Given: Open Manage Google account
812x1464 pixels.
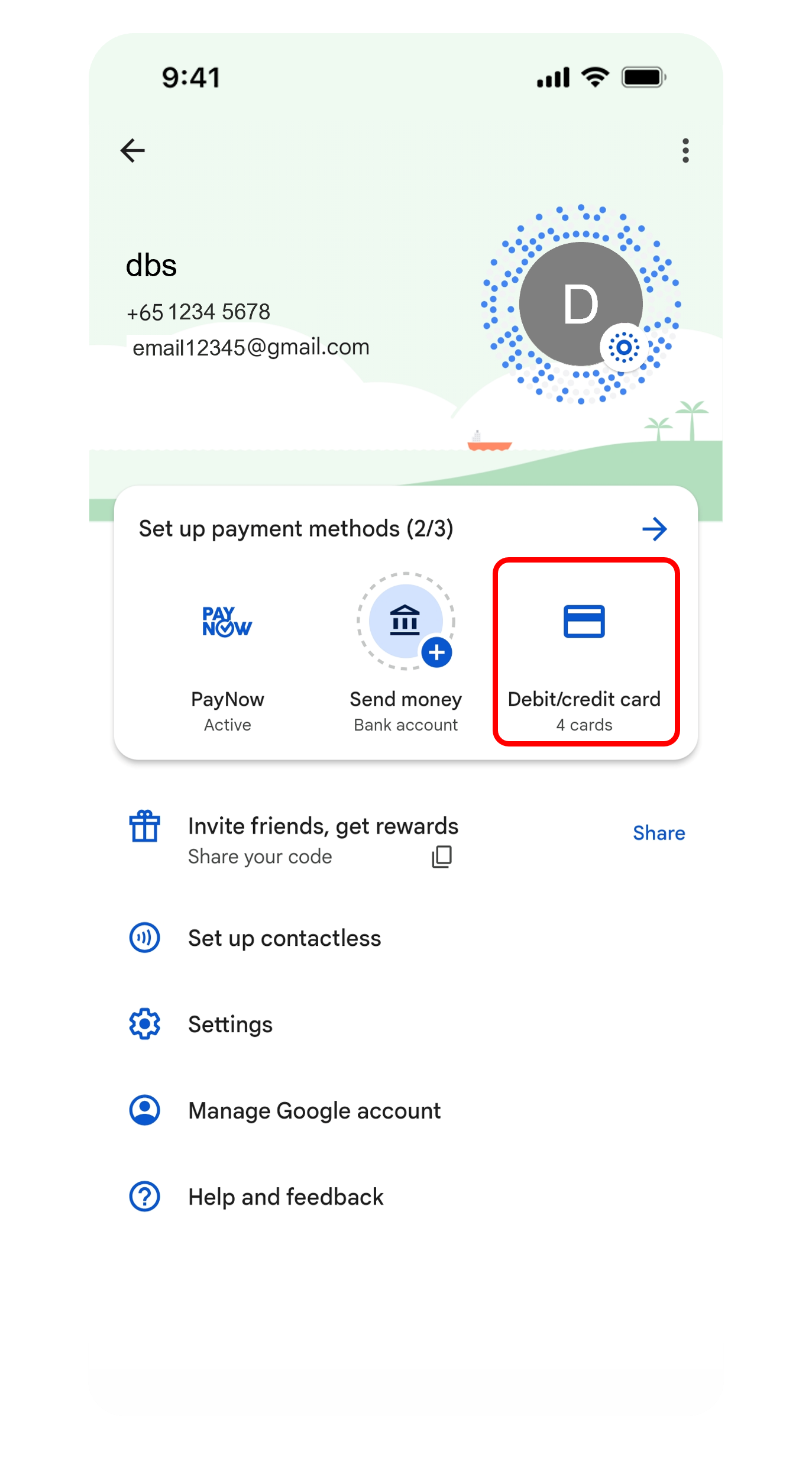Looking at the screenshot, I should [314, 1111].
